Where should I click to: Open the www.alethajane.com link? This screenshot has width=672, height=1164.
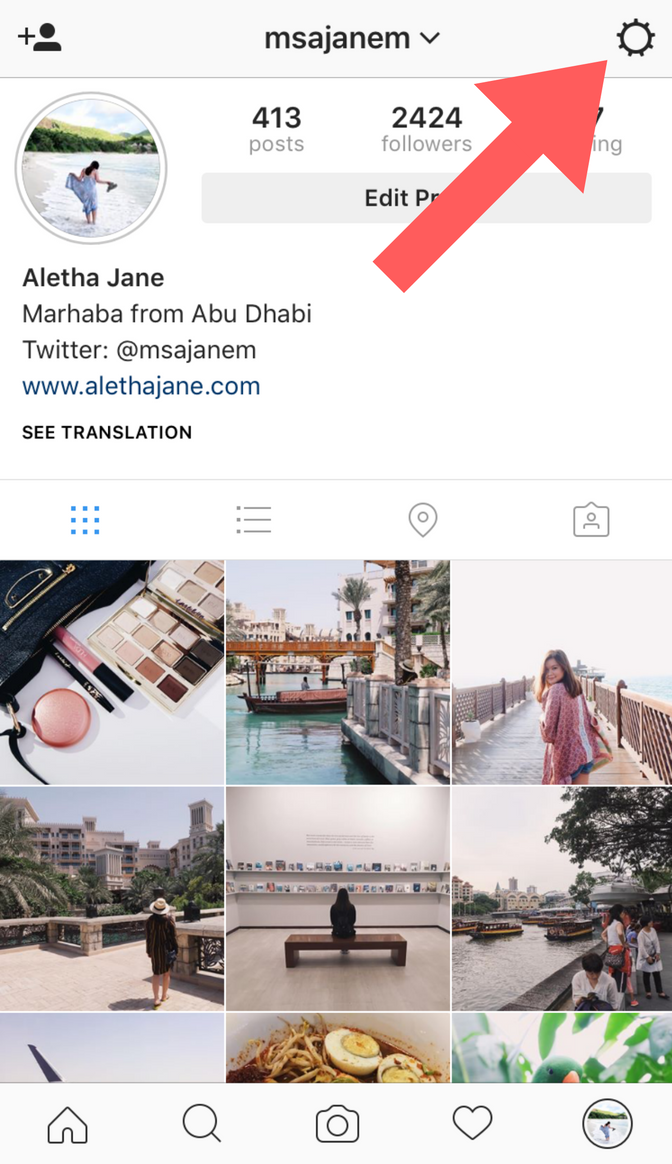point(141,386)
